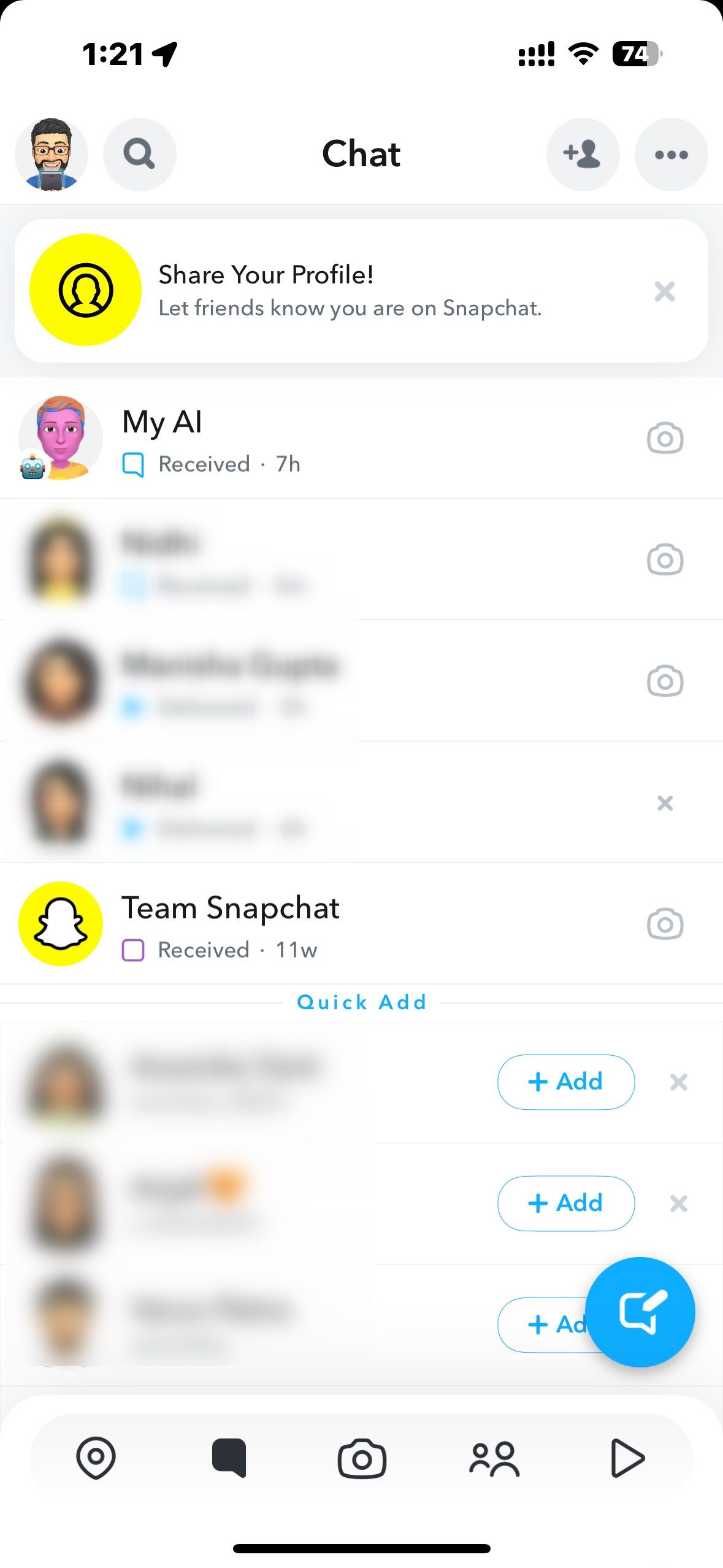
Task: Open the search icon
Action: 139,155
